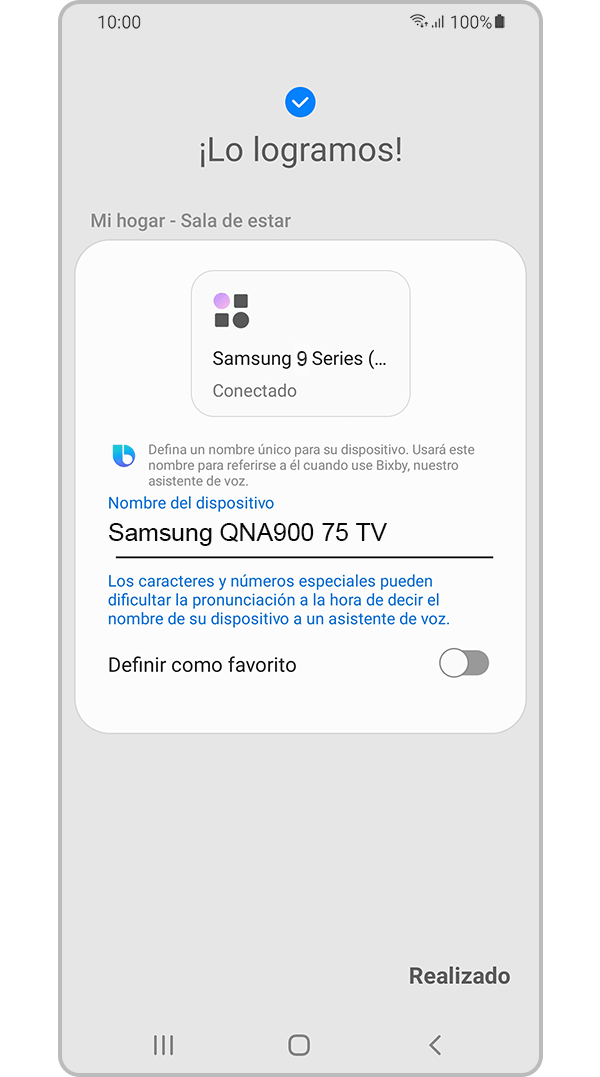Enable the Definir como favorito switch
The image size is (600, 1077).
[x=464, y=663]
